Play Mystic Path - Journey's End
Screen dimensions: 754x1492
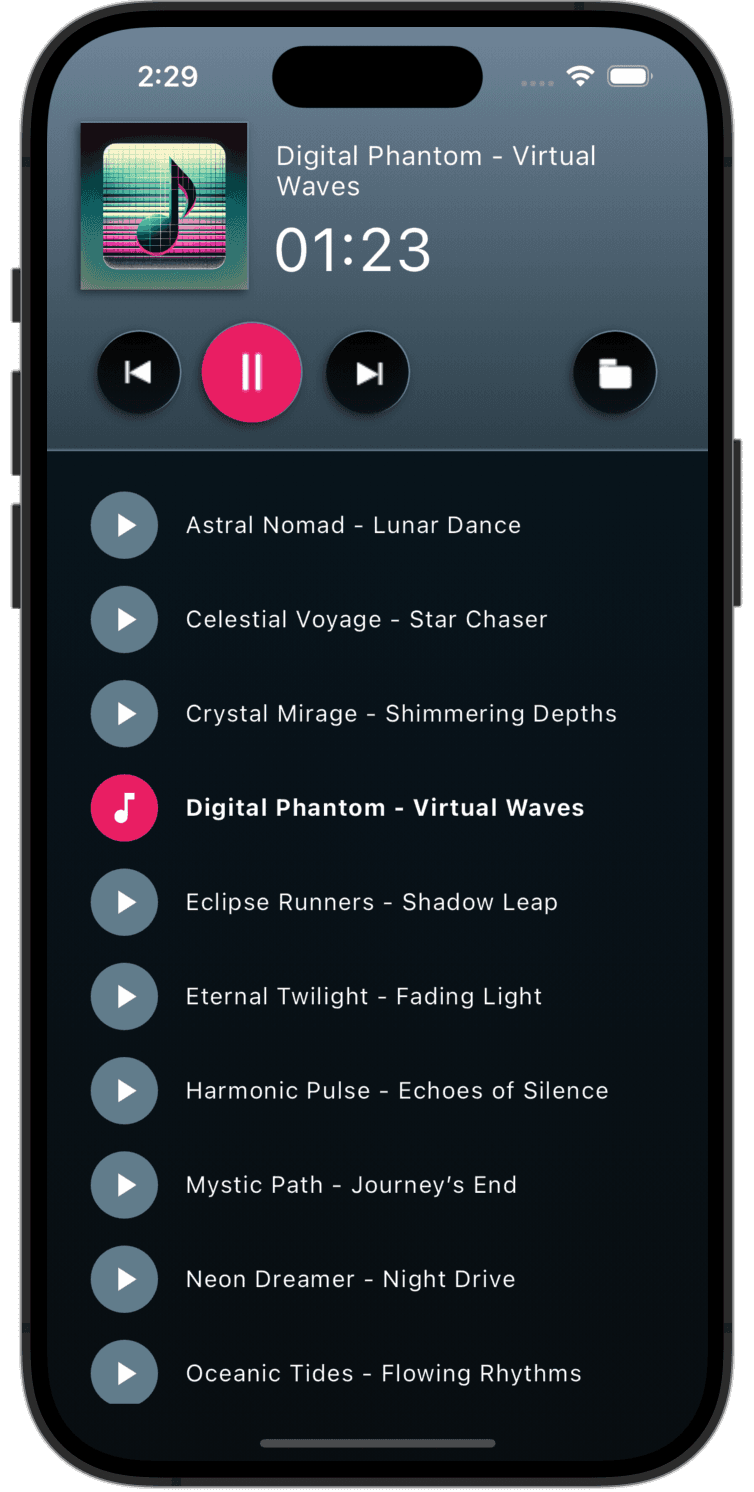click(125, 1185)
